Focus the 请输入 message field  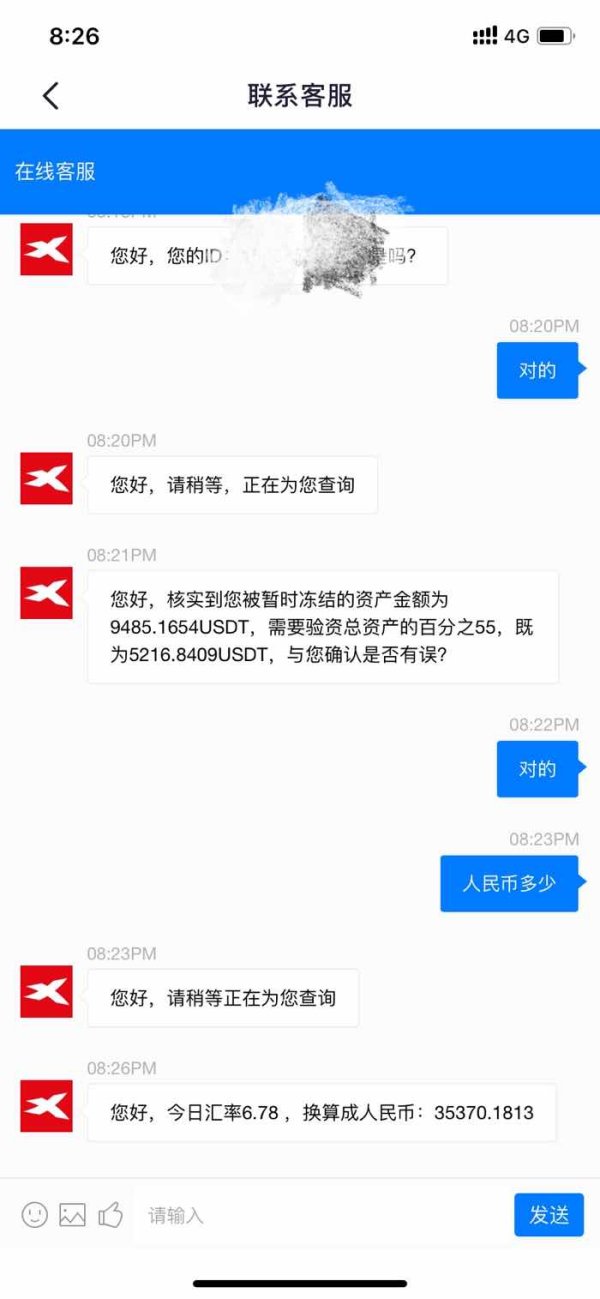coord(320,1216)
